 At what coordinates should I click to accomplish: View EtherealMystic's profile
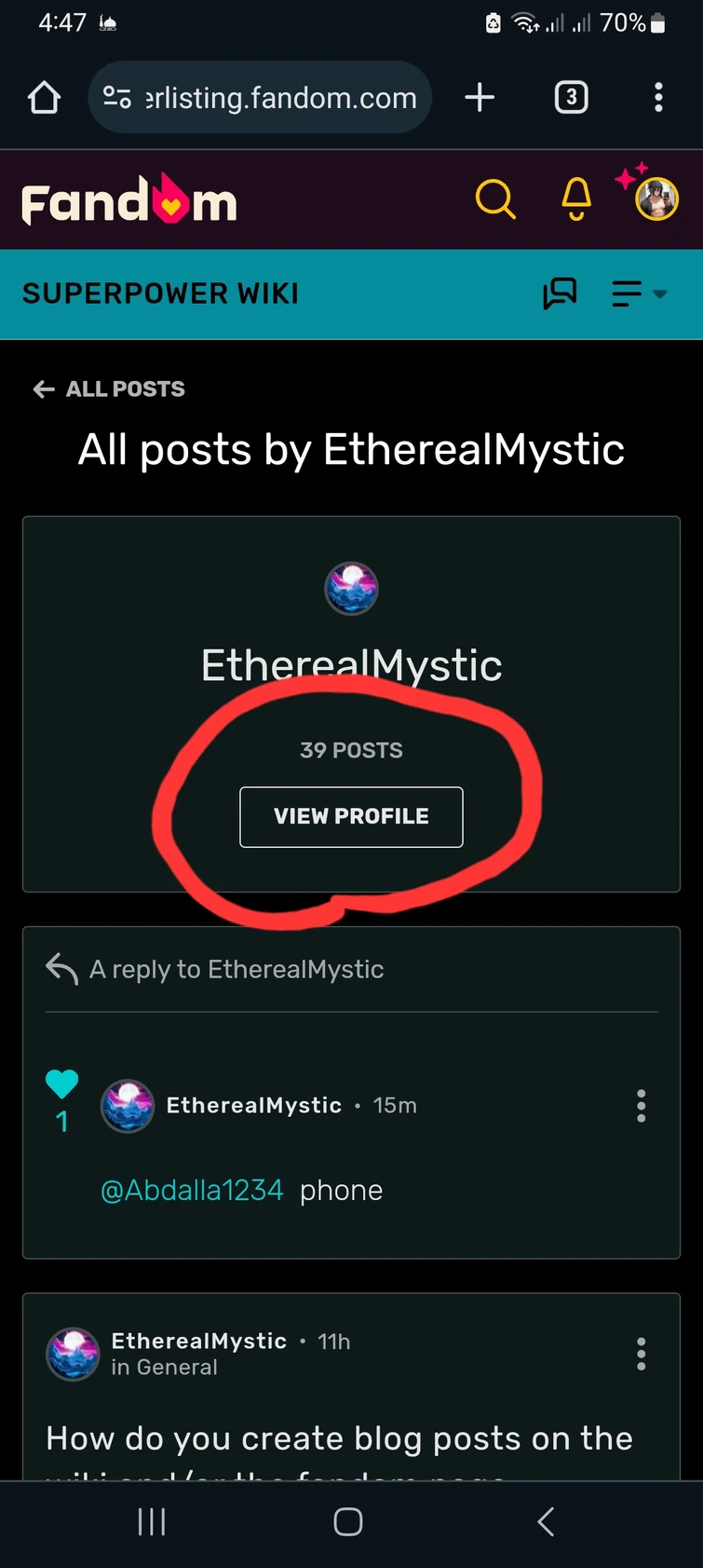point(351,817)
